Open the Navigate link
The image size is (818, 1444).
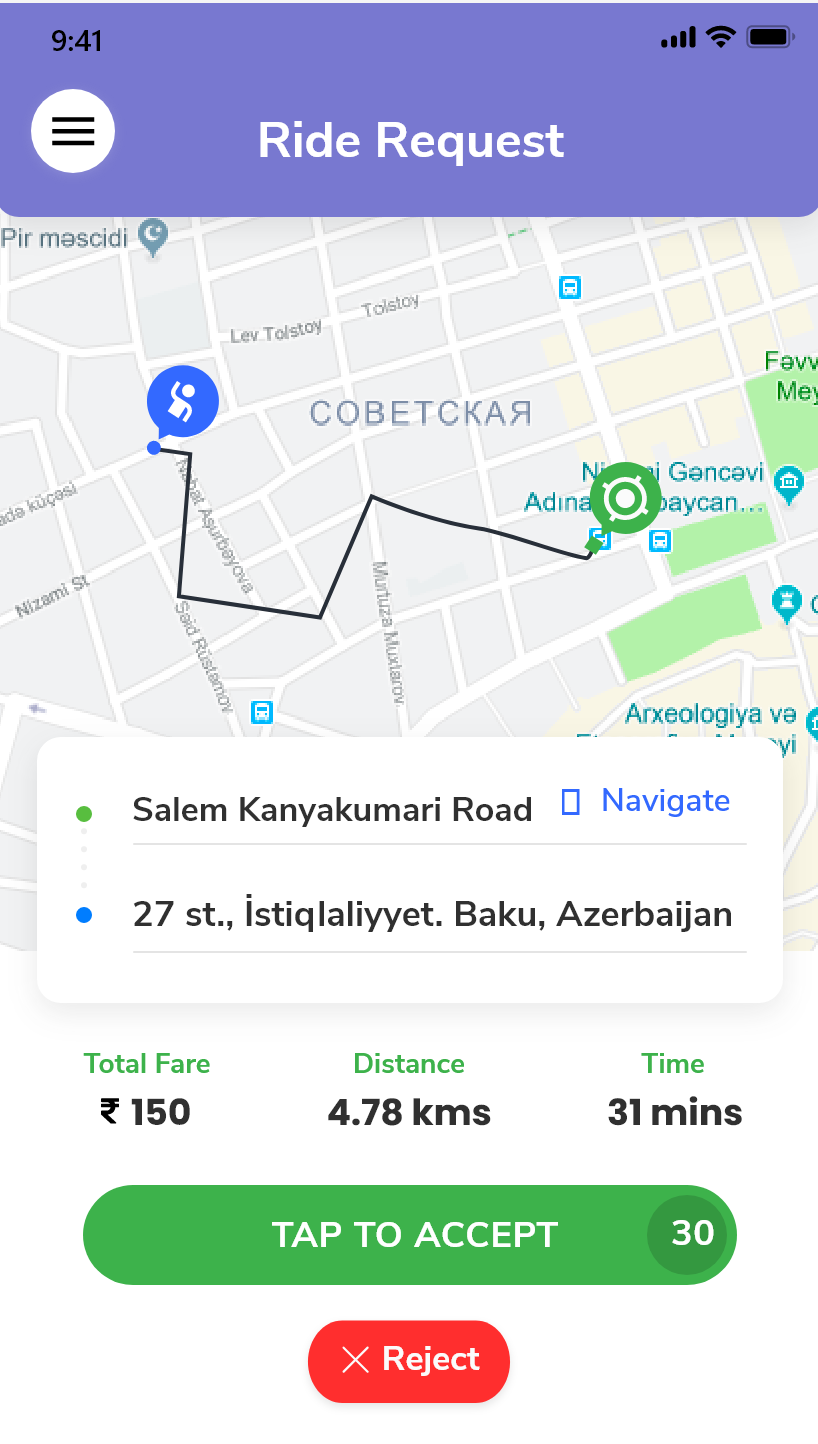click(x=664, y=801)
